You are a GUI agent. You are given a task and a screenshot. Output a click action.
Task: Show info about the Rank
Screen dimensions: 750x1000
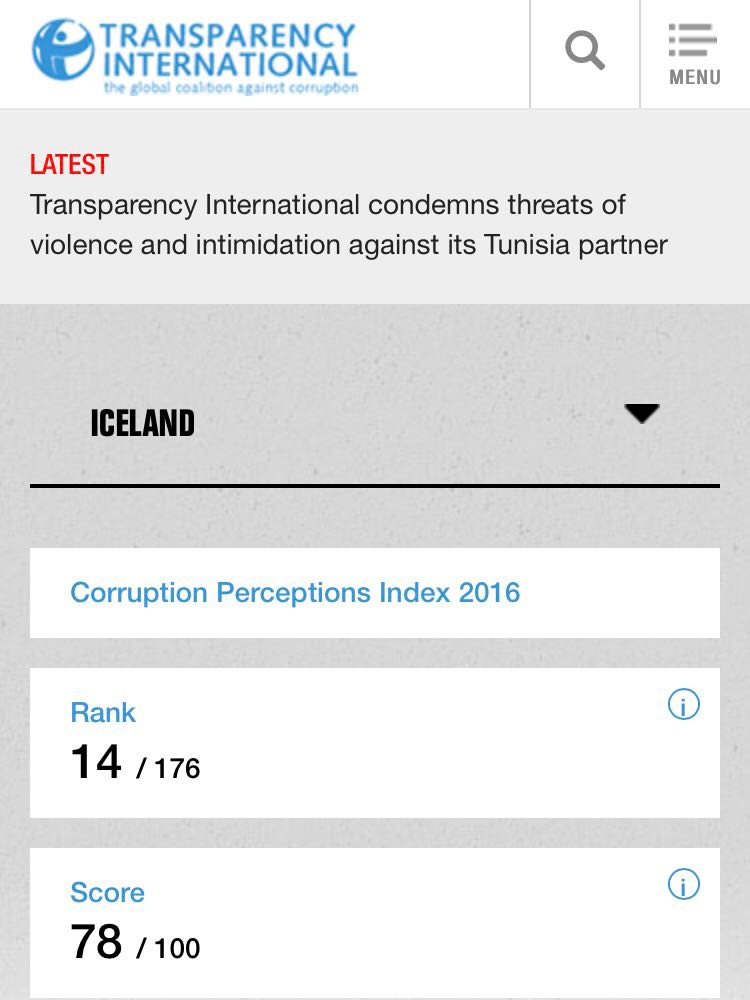(x=683, y=705)
